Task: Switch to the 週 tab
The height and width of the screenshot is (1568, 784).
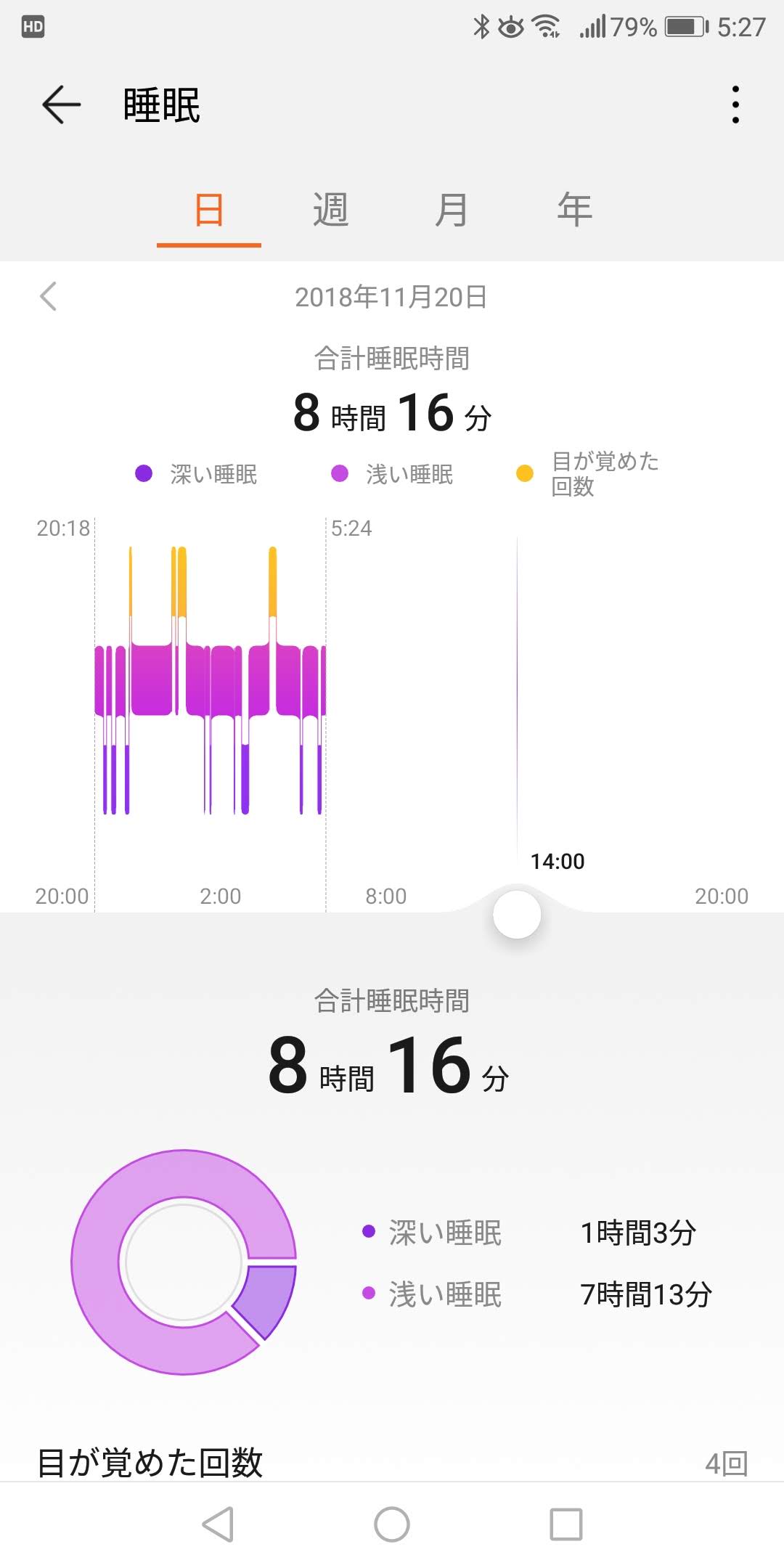Action: point(330,211)
